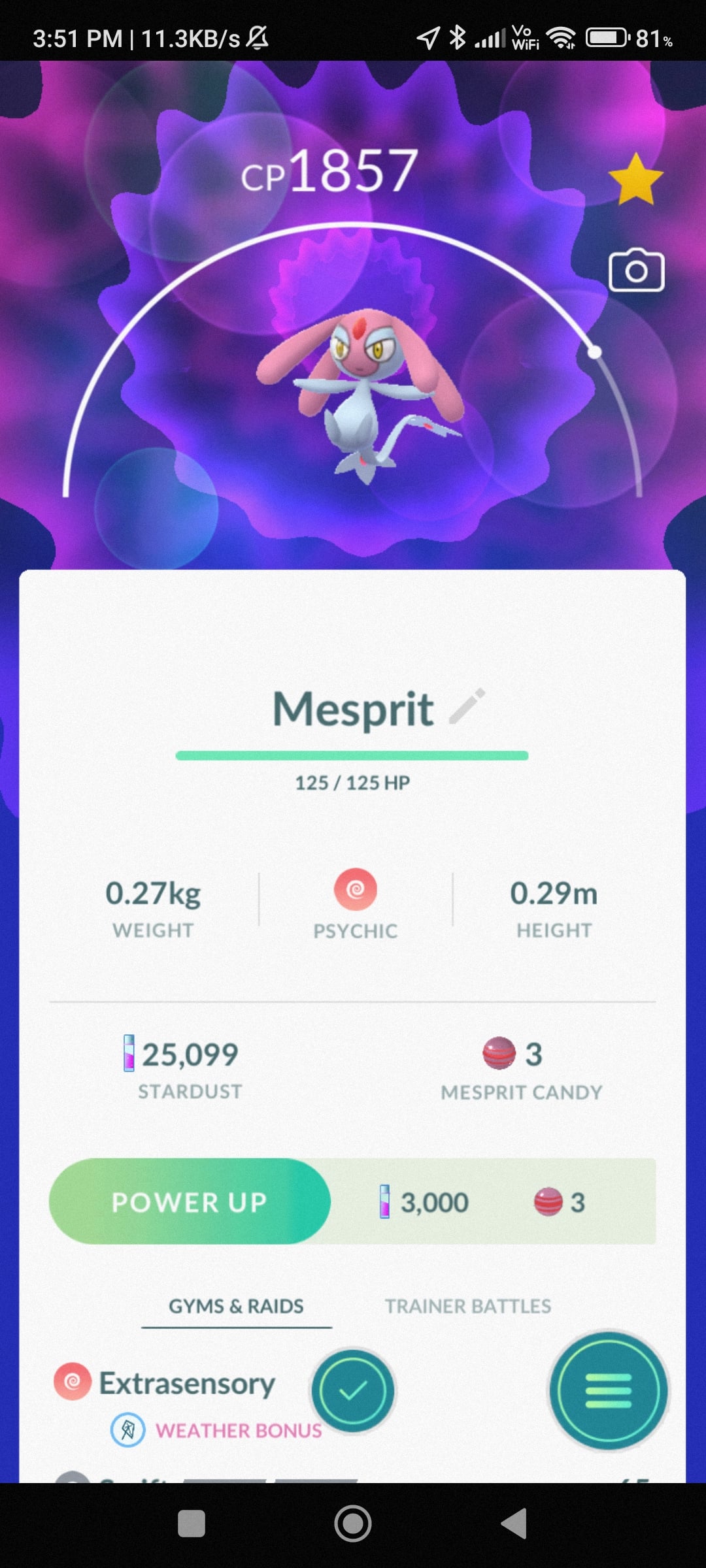
Task: Go back using the system back button
Action: click(x=514, y=1524)
